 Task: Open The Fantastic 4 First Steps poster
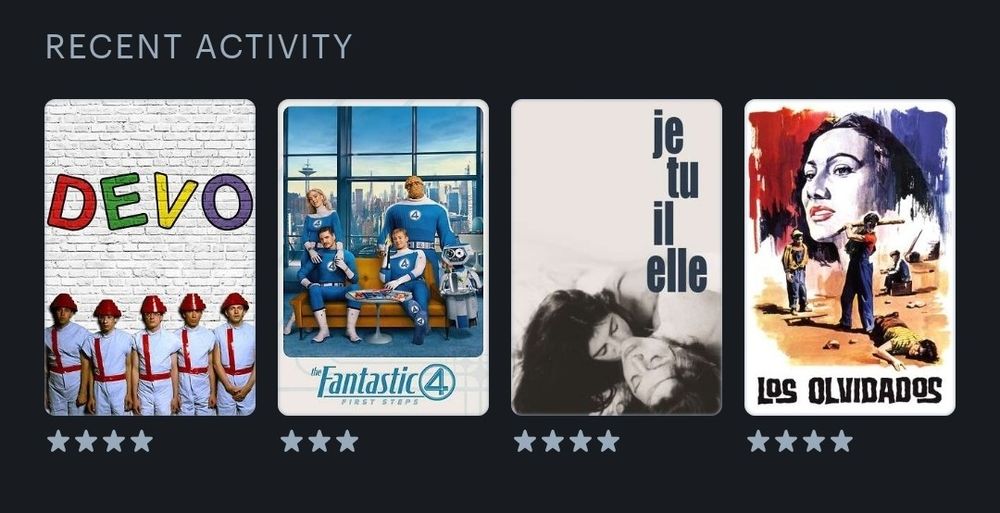pos(383,257)
